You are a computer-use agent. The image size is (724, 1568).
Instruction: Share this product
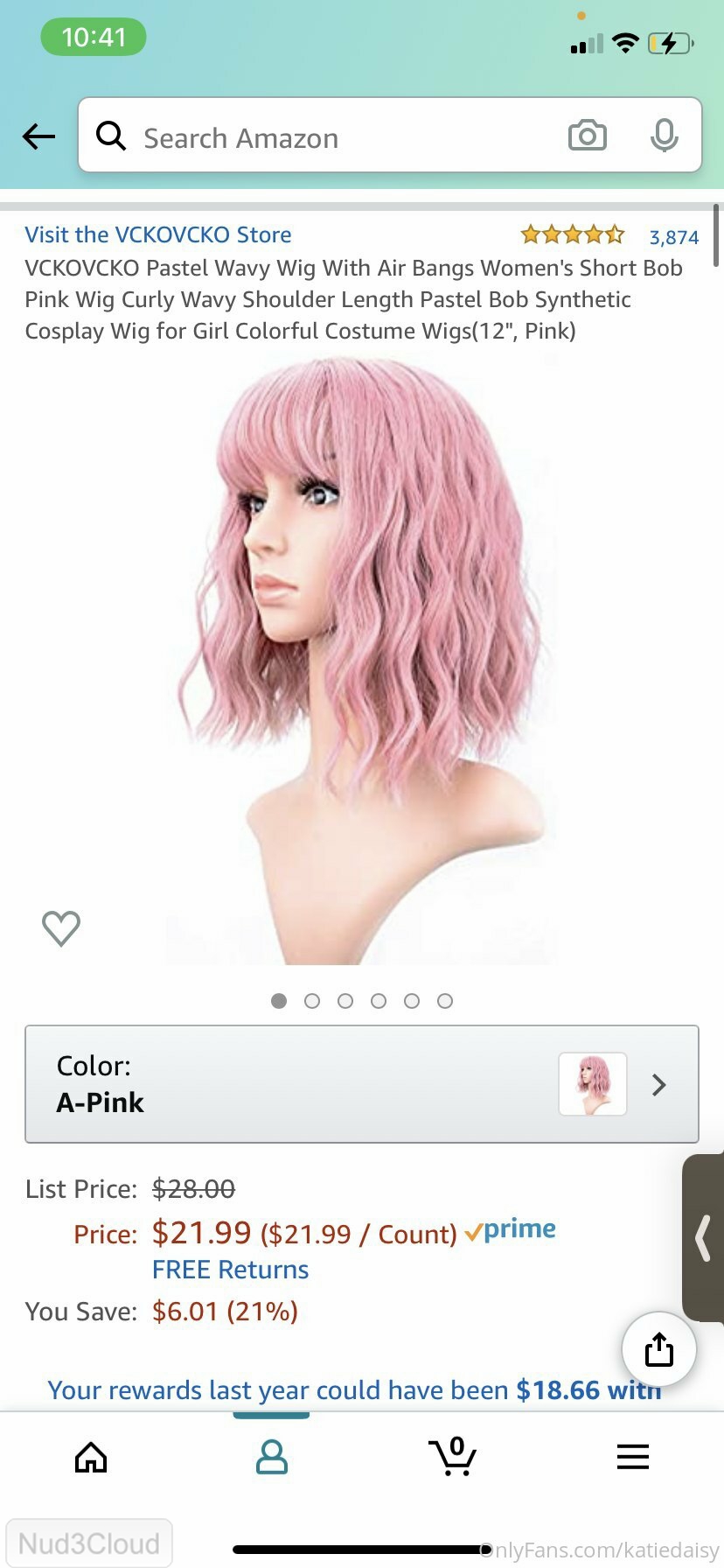click(x=659, y=1349)
